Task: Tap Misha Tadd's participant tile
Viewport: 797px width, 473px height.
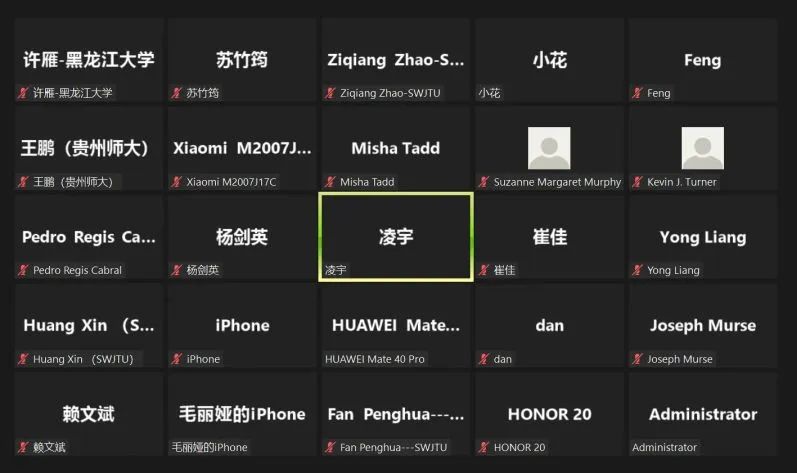Action: [396, 149]
